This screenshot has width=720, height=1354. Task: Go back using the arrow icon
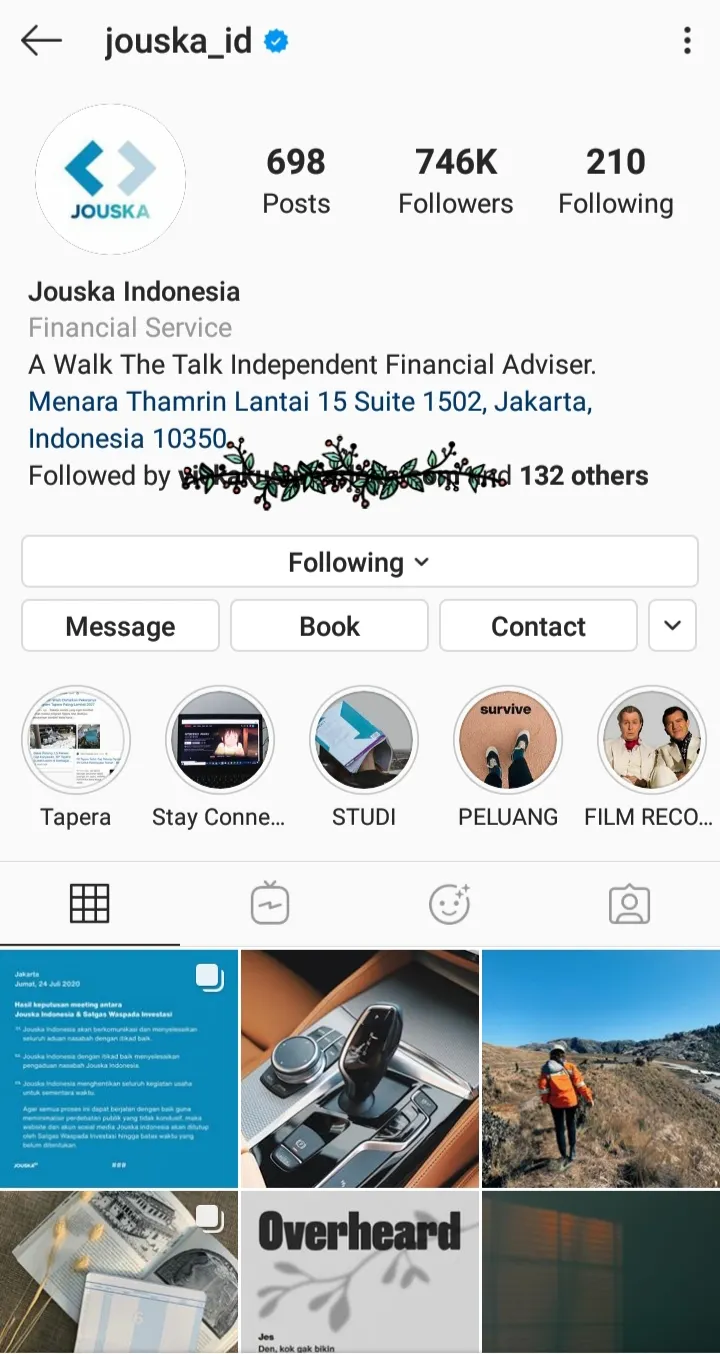41,41
